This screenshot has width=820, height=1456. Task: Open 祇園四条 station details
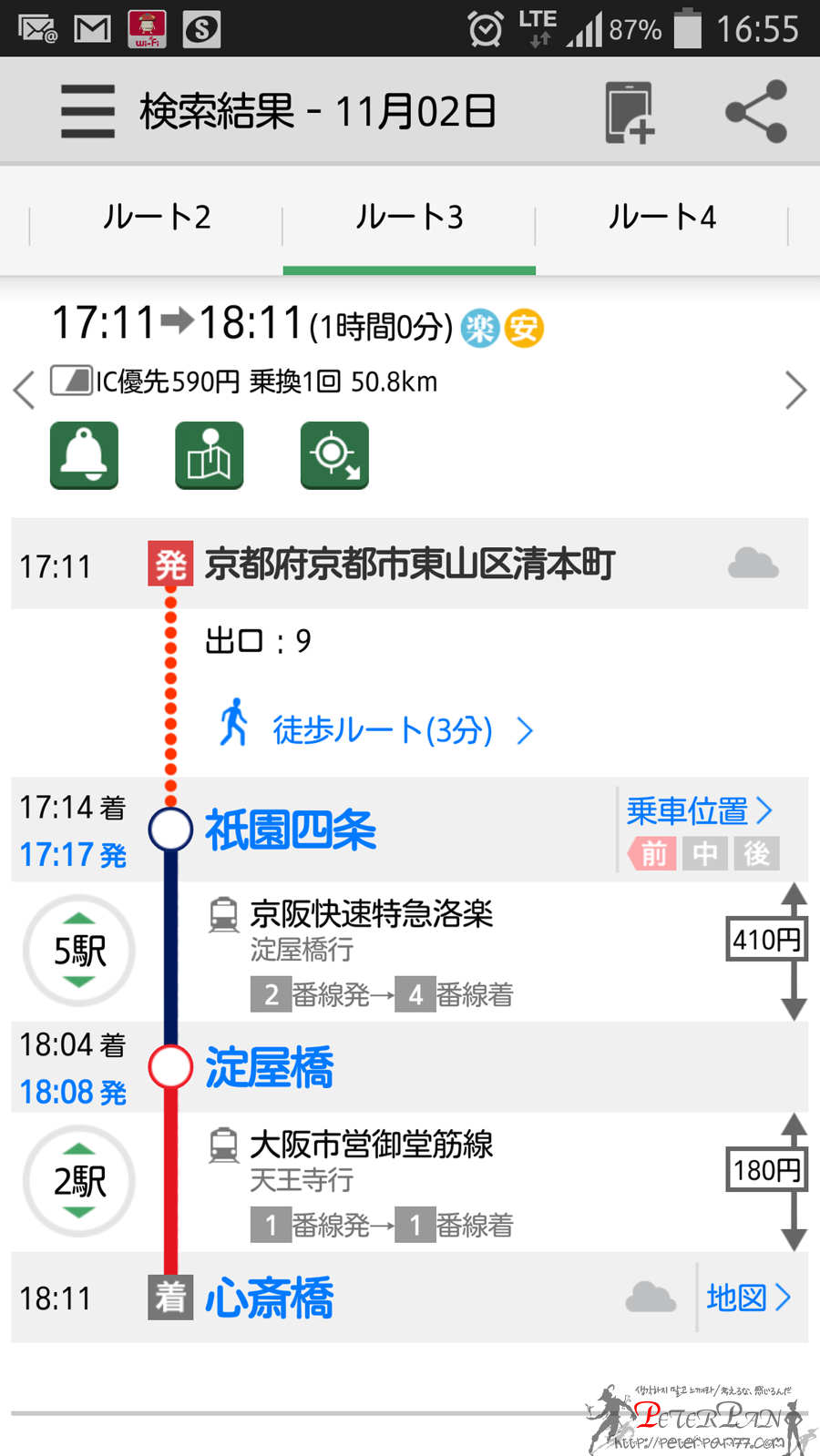pyautogui.click(x=291, y=830)
